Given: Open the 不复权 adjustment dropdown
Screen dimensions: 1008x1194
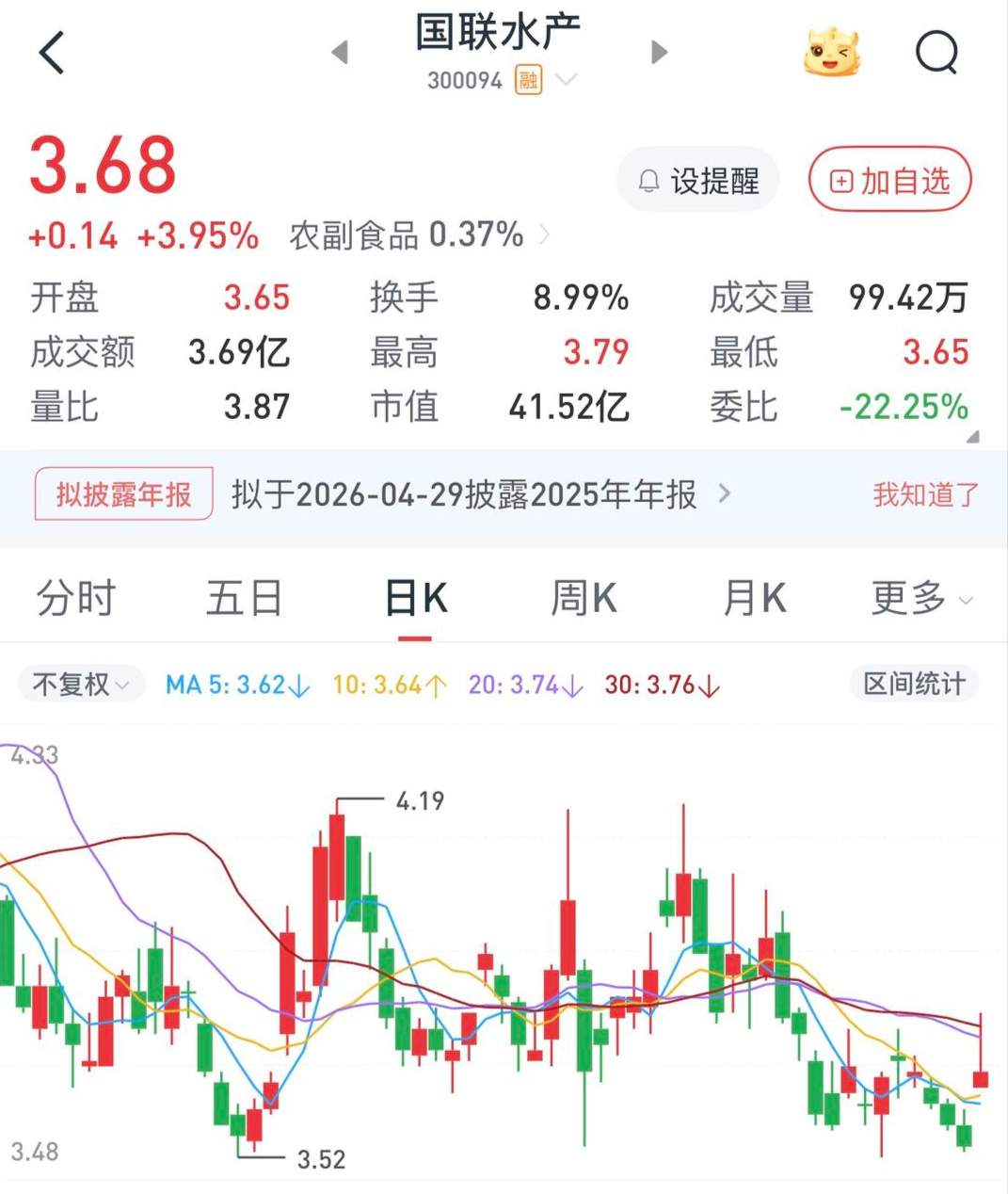Looking at the screenshot, I should (81, 685).
